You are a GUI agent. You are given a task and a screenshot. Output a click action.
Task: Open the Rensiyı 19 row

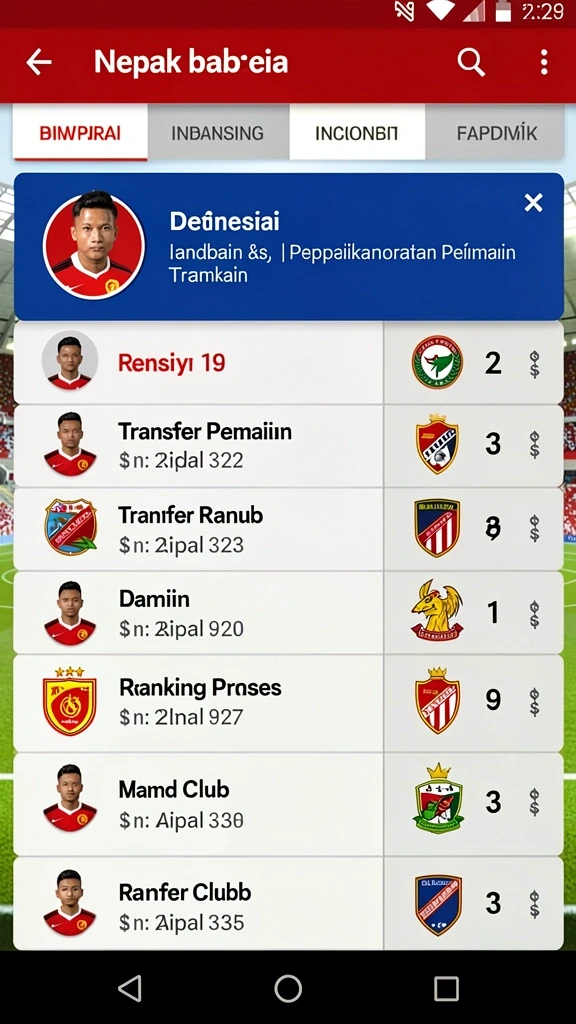coord(288,362)
